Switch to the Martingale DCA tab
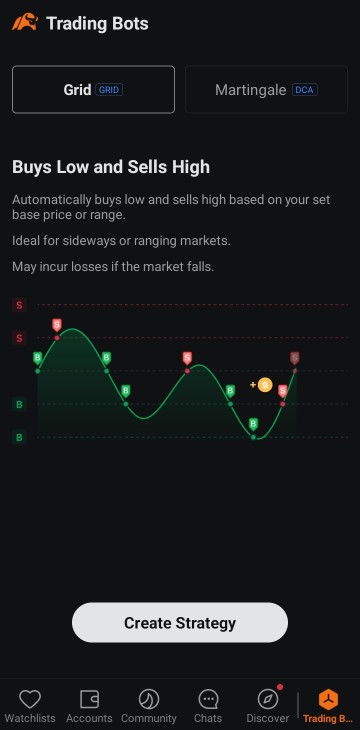The width and height of the screenshot is (360, 730). coord(266,89)
